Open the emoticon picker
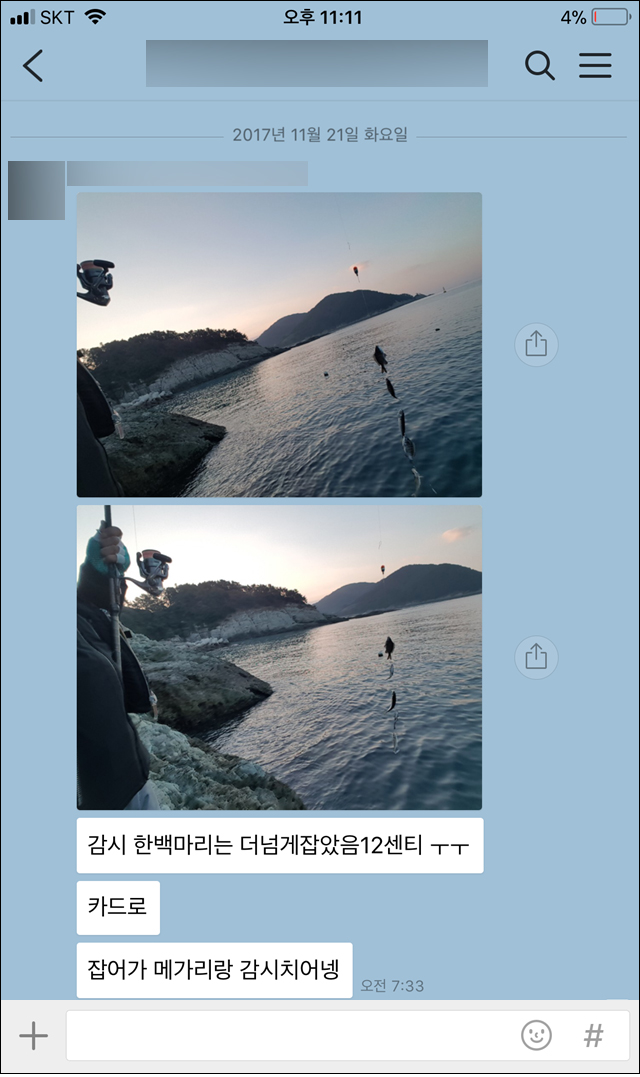 click(x=537, y=1035)
